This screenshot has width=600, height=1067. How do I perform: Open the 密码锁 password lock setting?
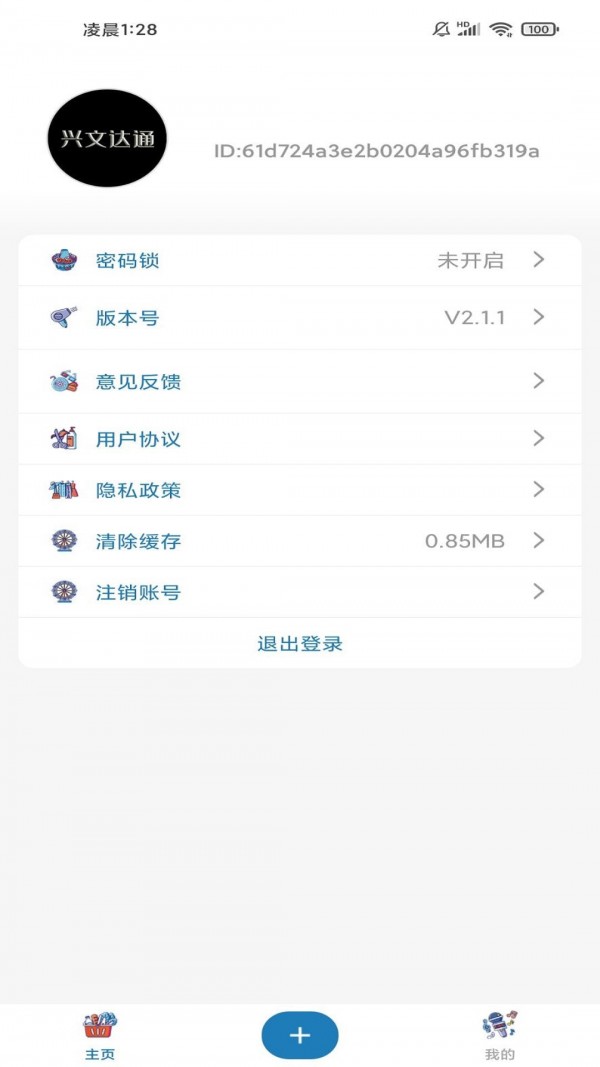pyautogui.click(x=299, y=261)
